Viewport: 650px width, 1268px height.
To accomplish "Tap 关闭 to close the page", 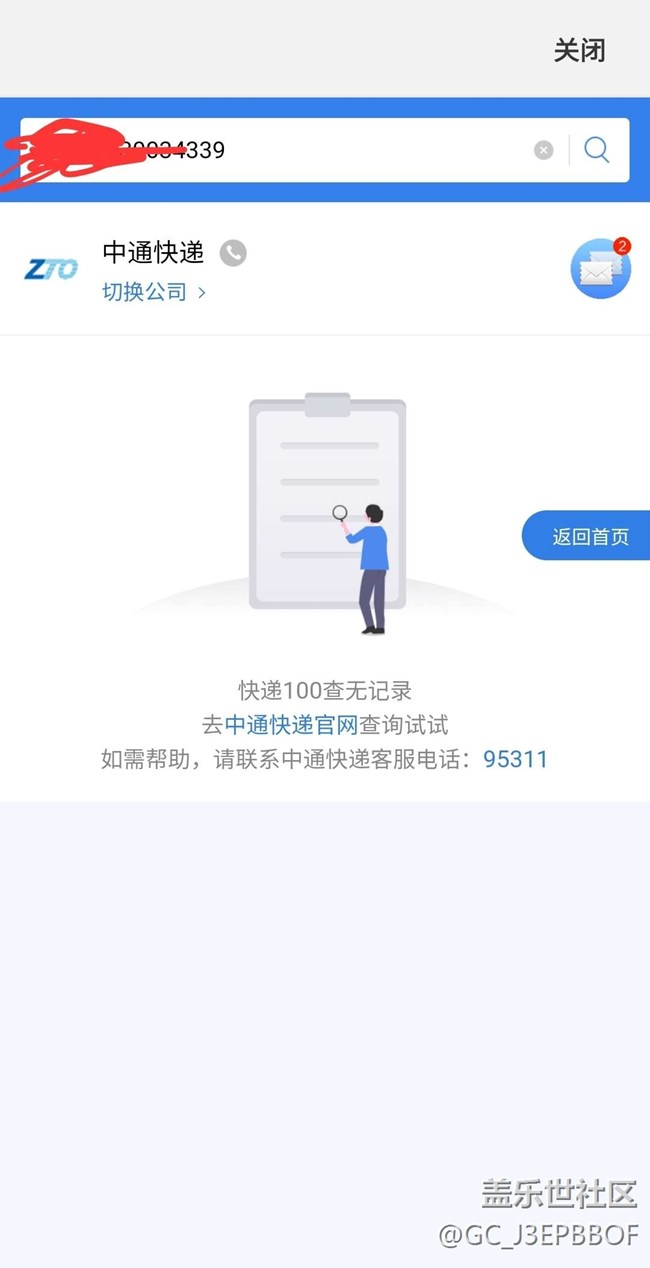I will [x=579, y=50].
